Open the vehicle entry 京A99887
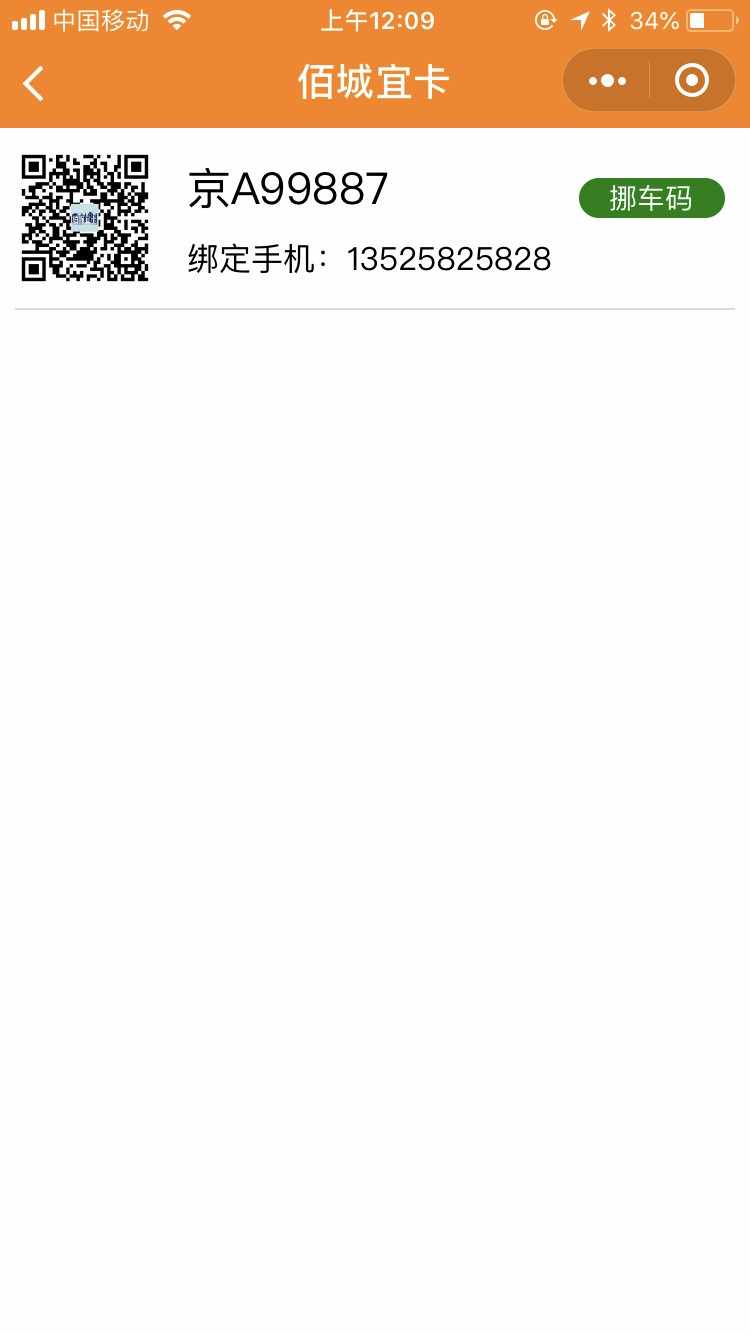750x1334 pixels. tap(288, 190)
